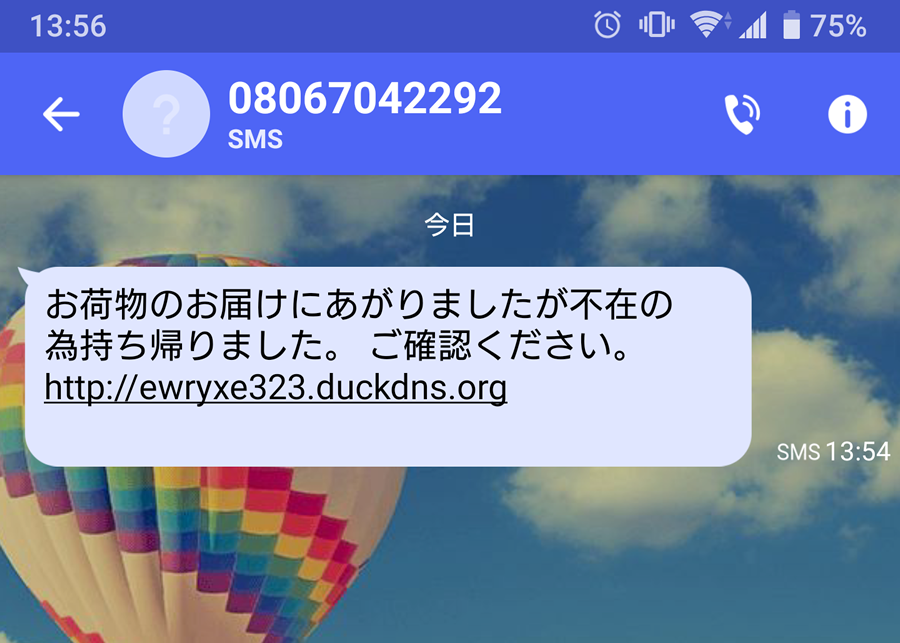Call 08067042292 with the phone icon
Screen dimensions: 900x643
coord(741,115)
